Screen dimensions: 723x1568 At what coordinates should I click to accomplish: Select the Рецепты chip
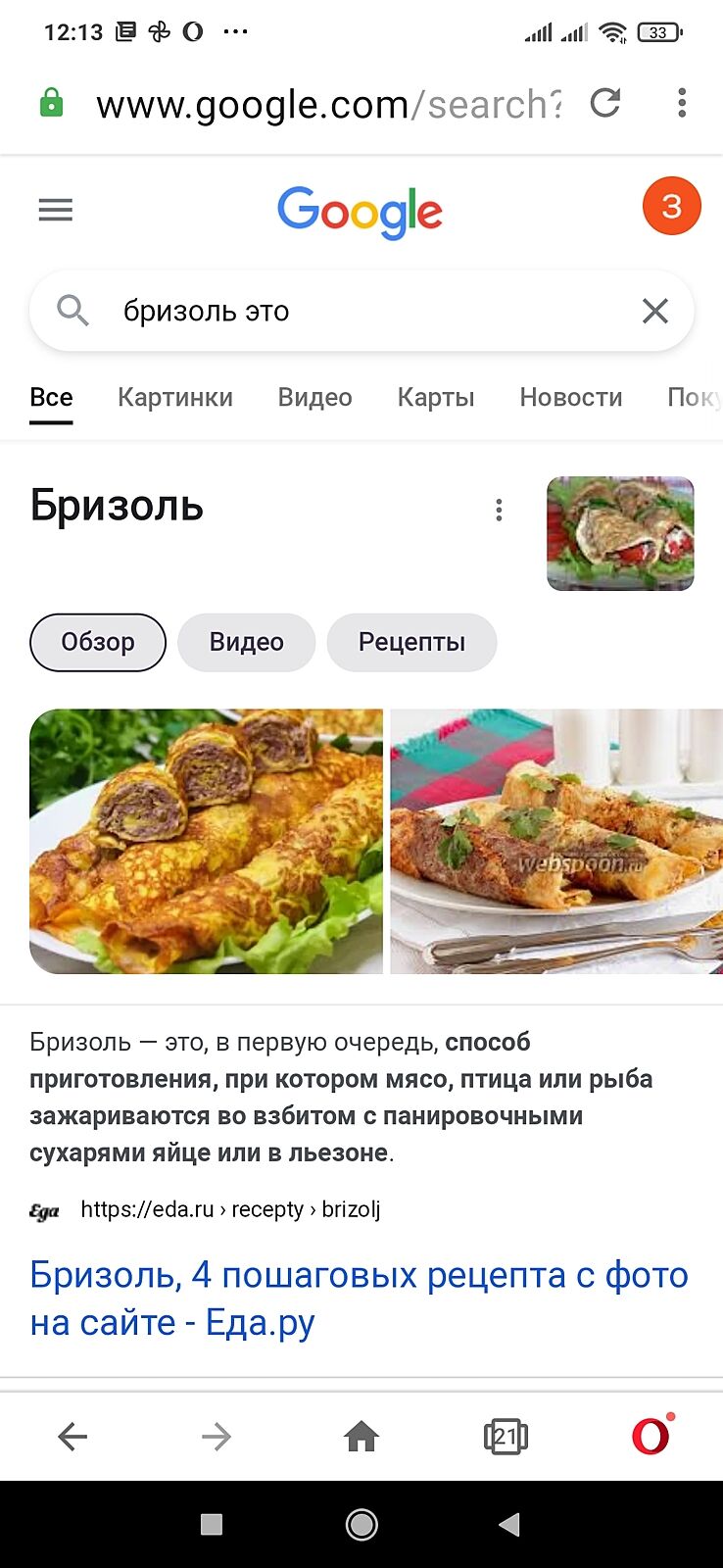[411, 642]
